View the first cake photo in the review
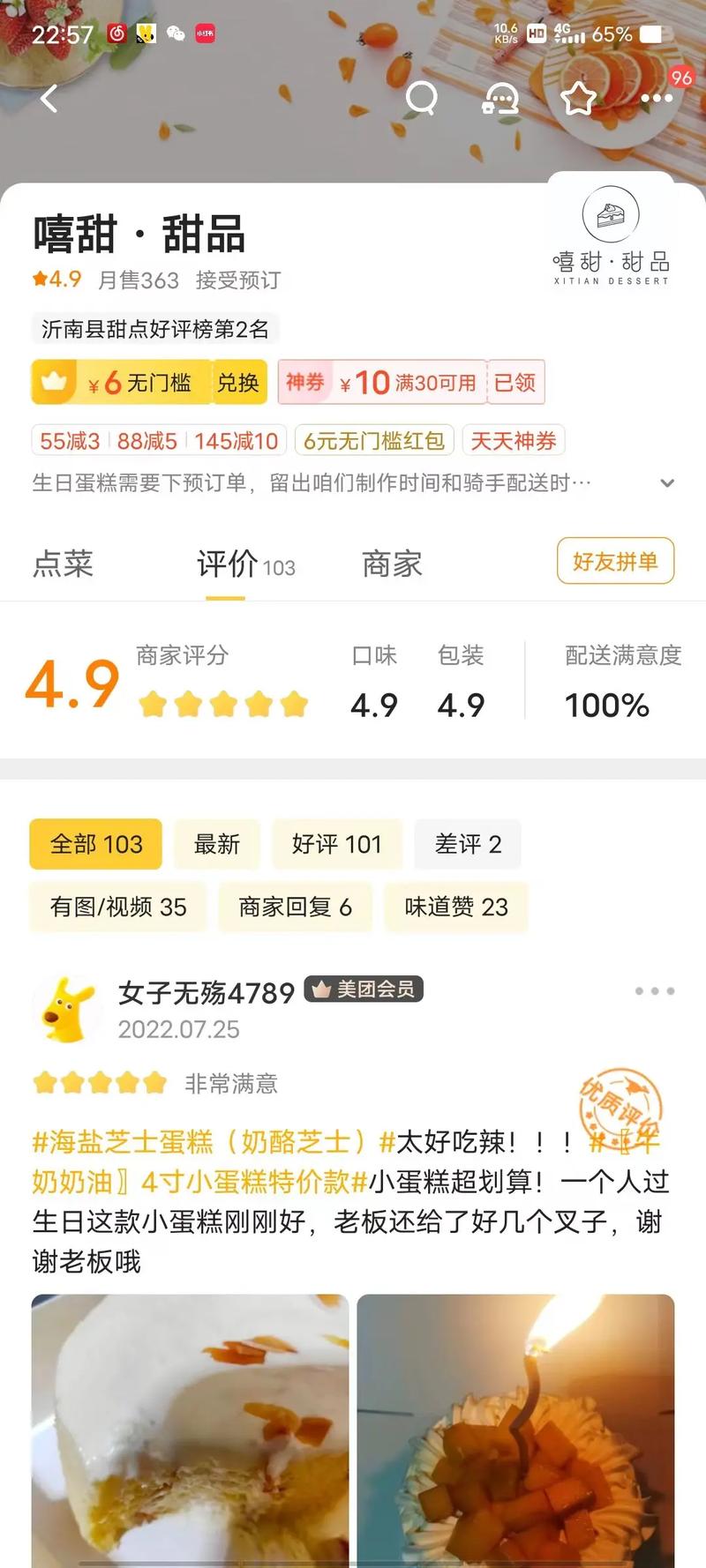 (190, 1429)
